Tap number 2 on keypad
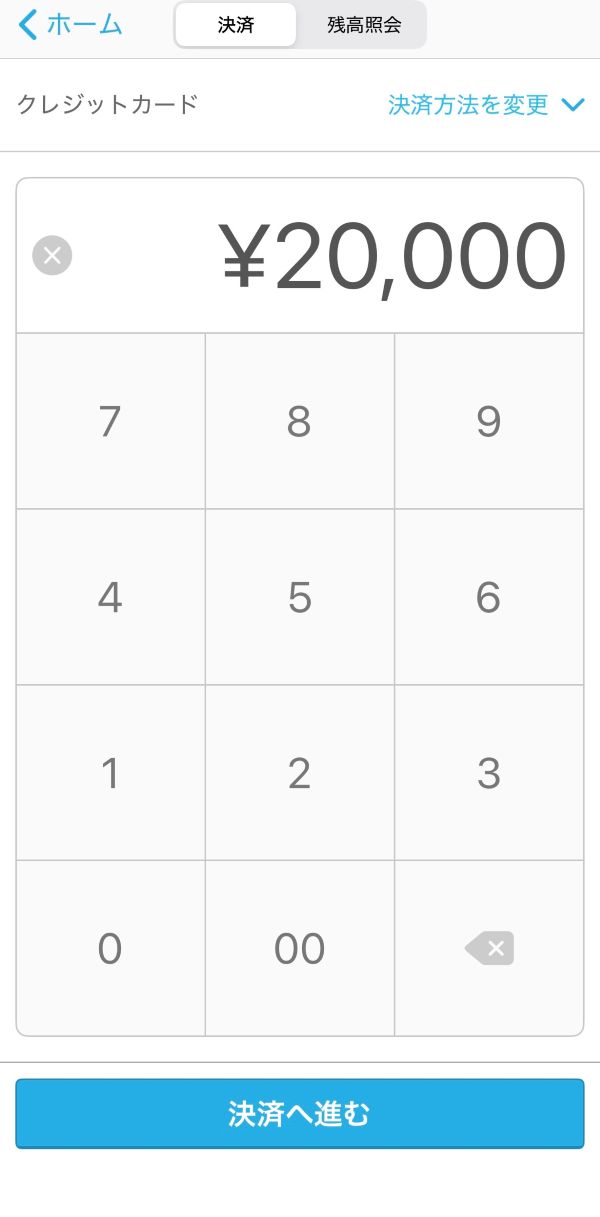This screenshot has width=600, height=1217. pyautogui.click(x=299, y=773)
